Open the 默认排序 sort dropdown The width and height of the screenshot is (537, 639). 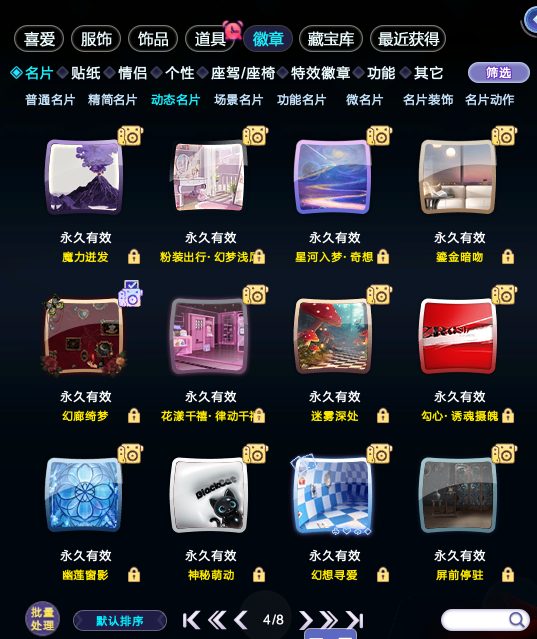click(x=120, y=621)
